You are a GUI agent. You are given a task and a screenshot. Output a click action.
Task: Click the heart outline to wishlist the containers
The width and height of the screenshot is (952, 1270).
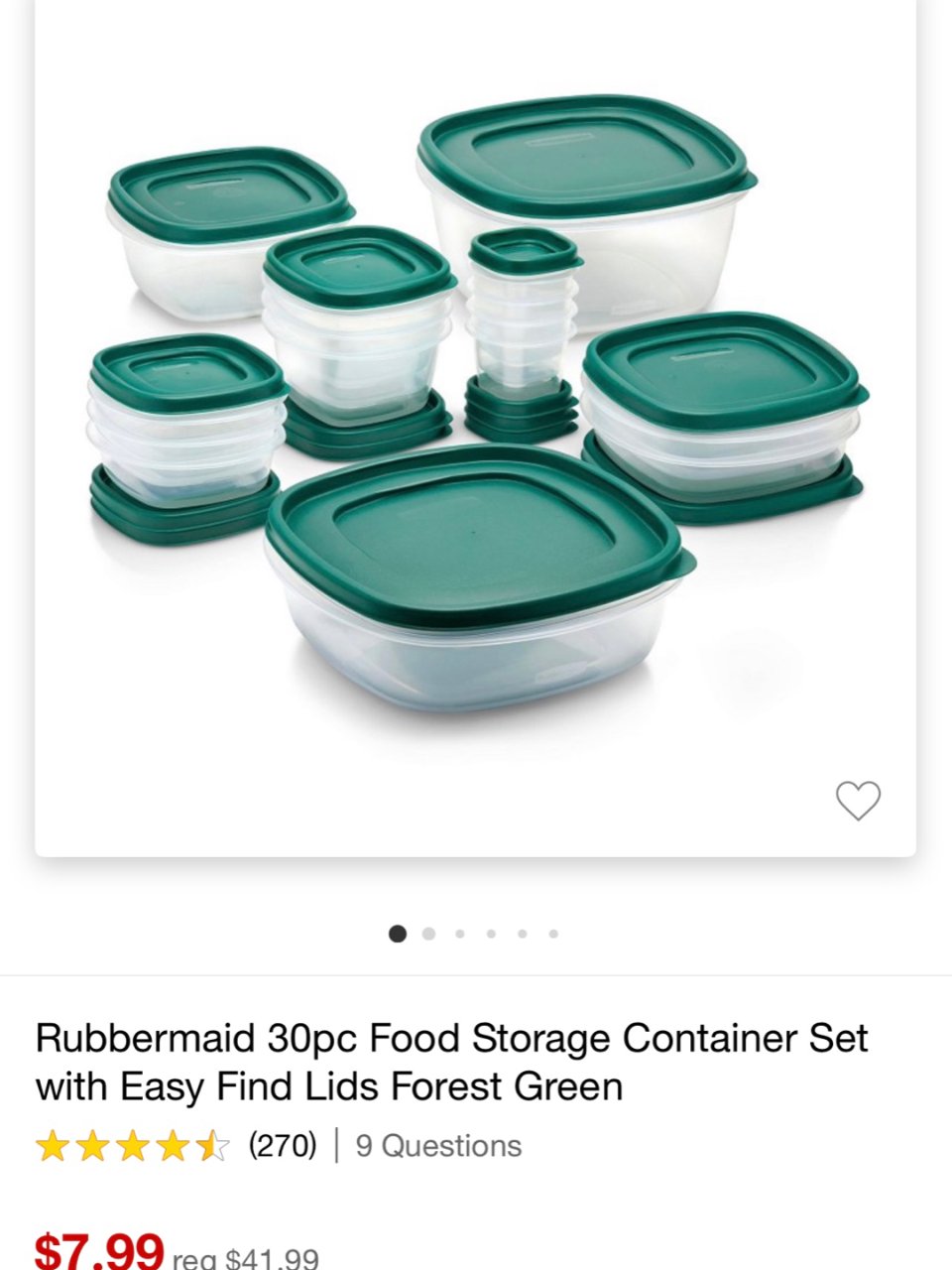tap(859, 799)
